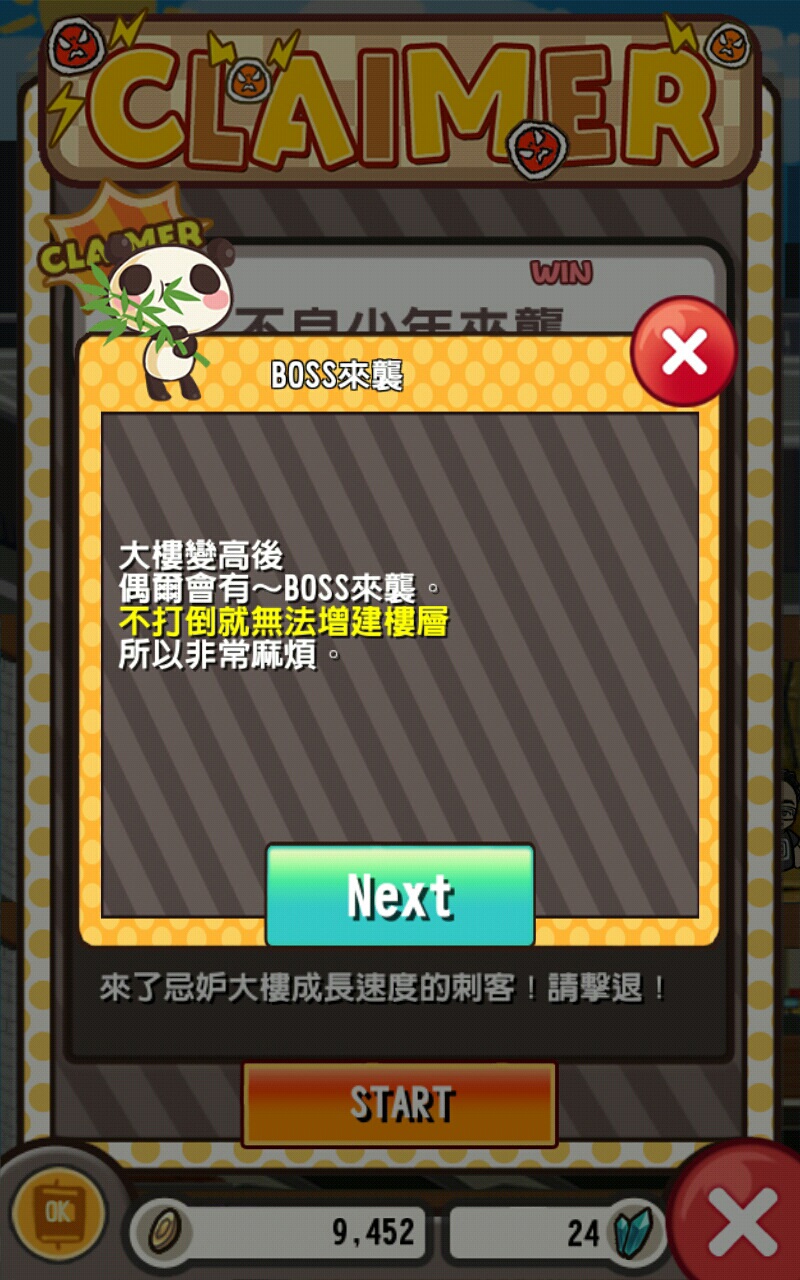The image size is (800, 1280).
Task: Tap the round OK button
Action: pyautogui.click(x=57, y=1213)
